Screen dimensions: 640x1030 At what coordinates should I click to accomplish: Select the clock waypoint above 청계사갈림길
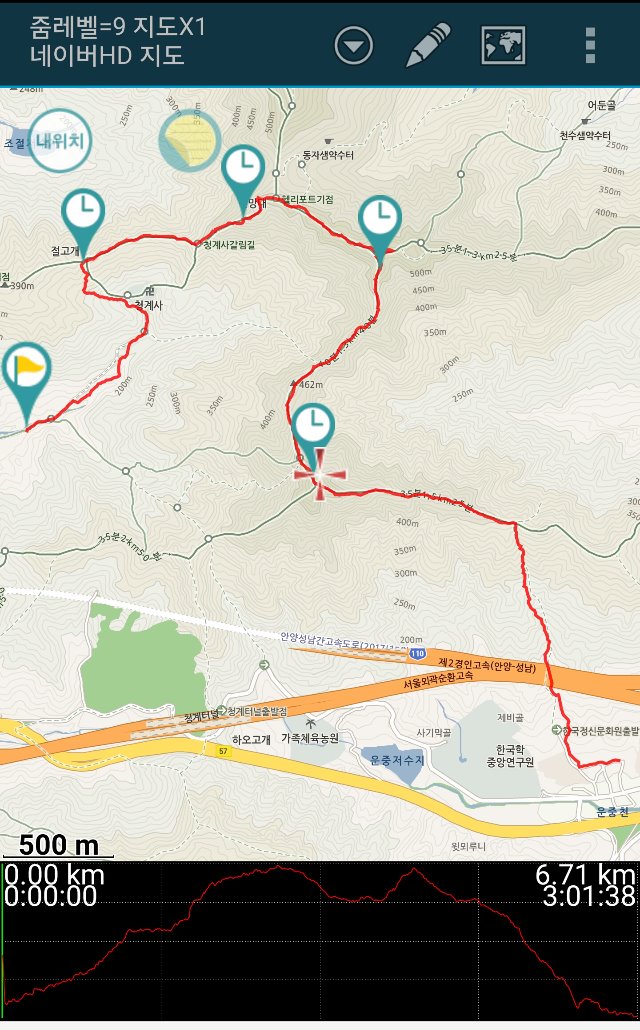pos(242,170)
